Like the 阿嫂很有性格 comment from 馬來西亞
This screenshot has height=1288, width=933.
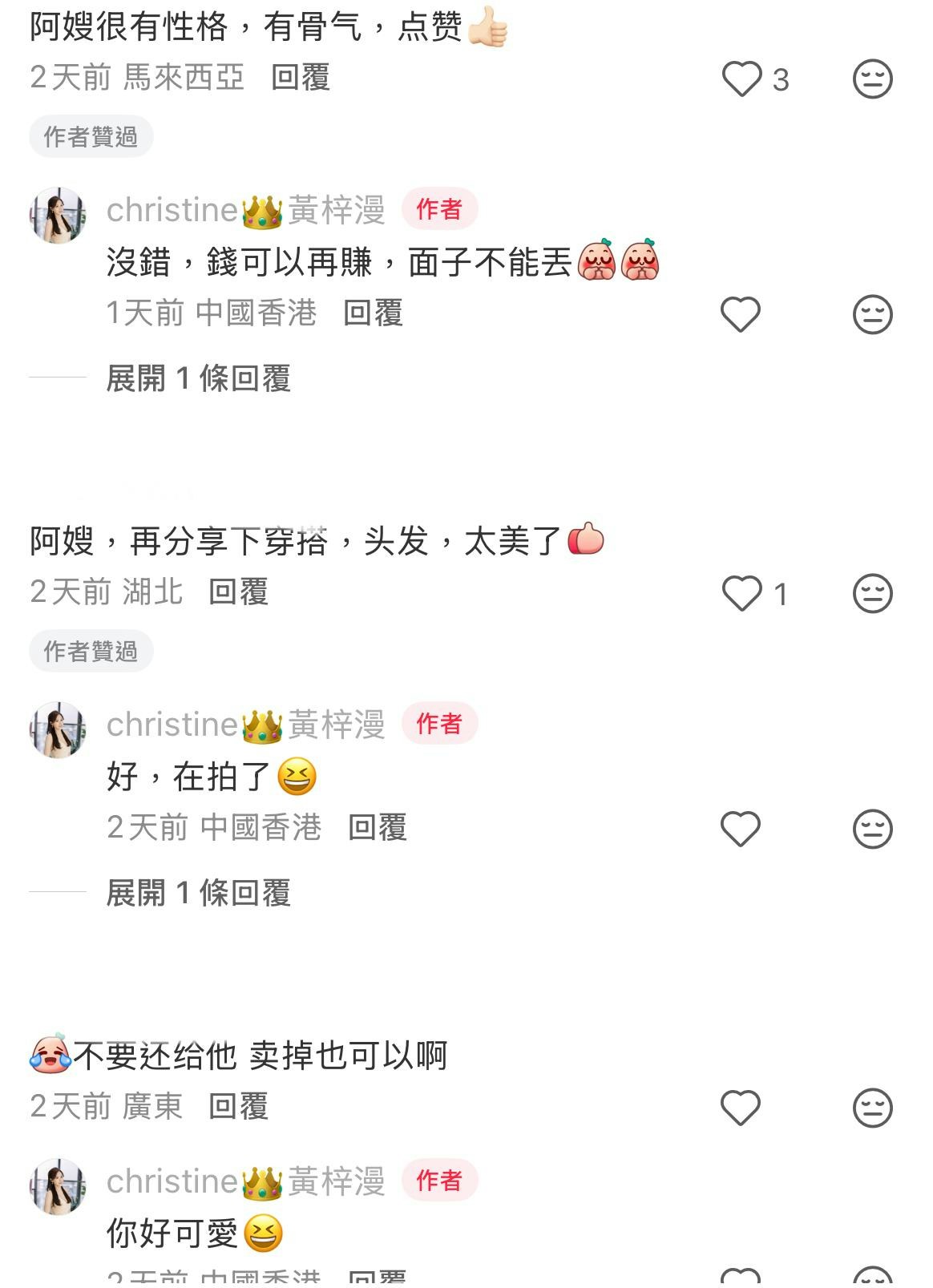pyautogui.click(x=741, y=79)
